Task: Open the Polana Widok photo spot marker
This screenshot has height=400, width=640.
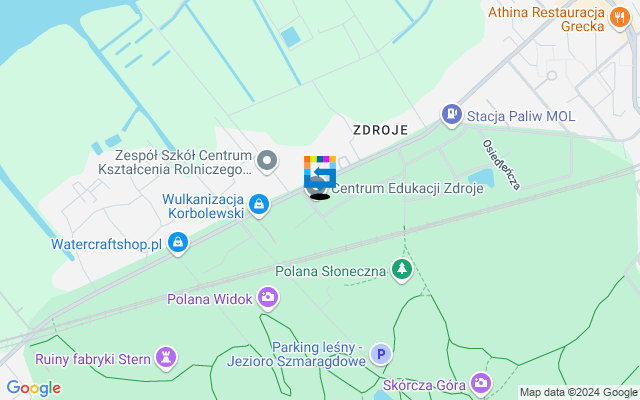Action: click(267, 297)
